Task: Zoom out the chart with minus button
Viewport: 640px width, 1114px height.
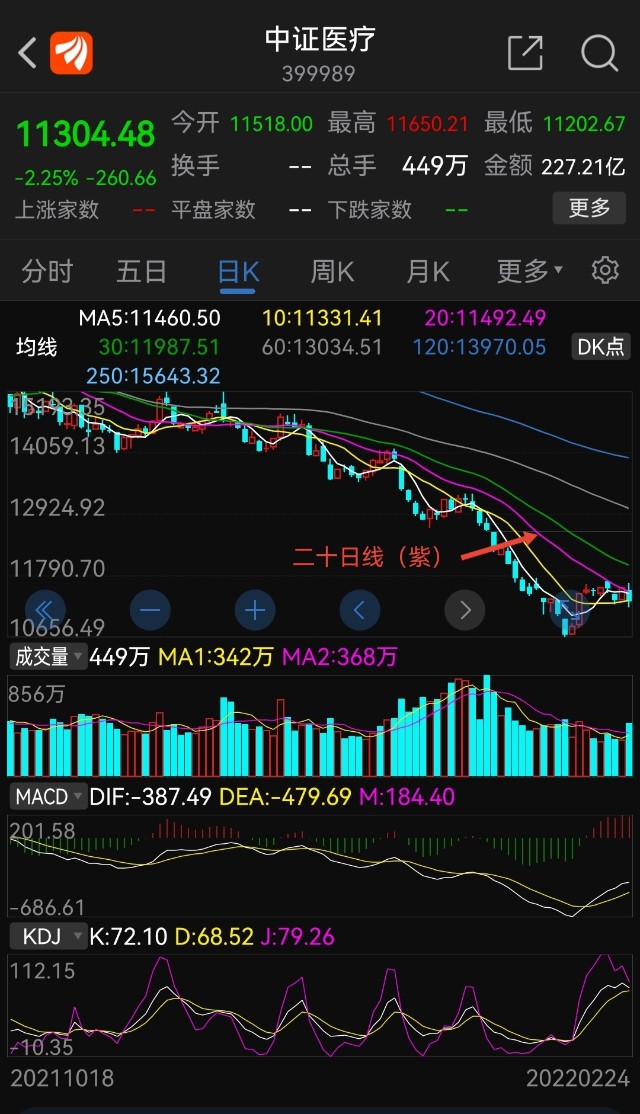Action: point(150,610)
